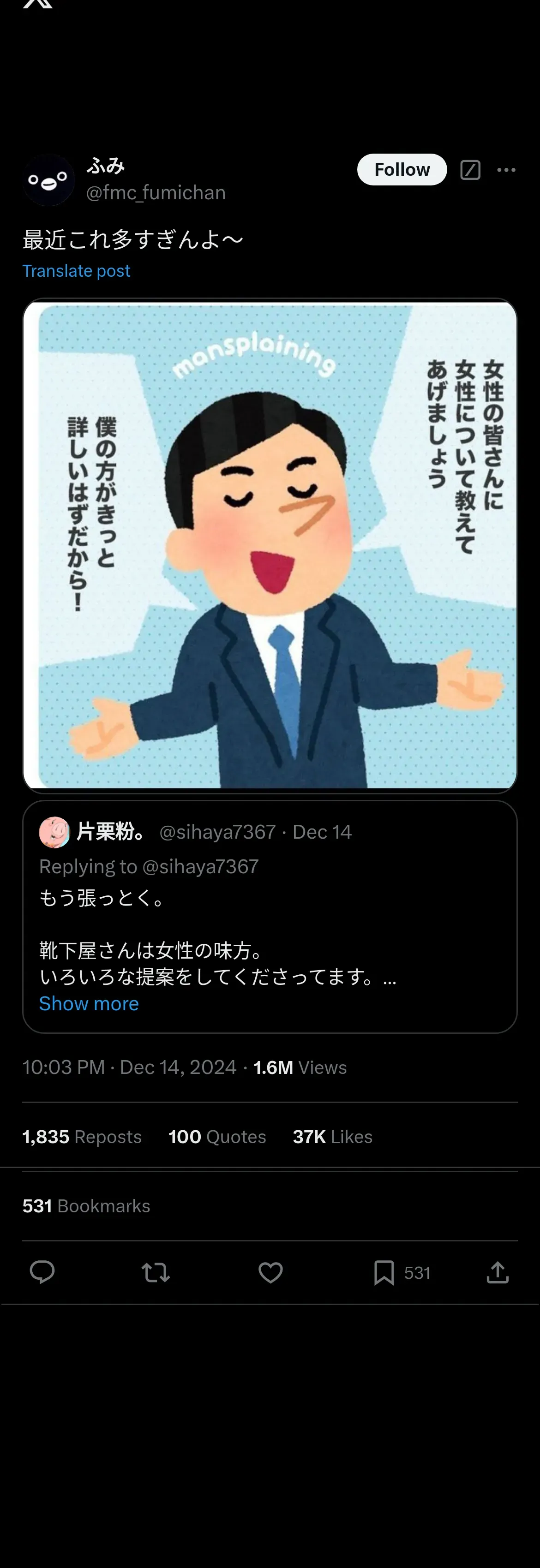Reply to this post
Viewport: 540px width, 1568px height.
click(x=42, y=1272)
